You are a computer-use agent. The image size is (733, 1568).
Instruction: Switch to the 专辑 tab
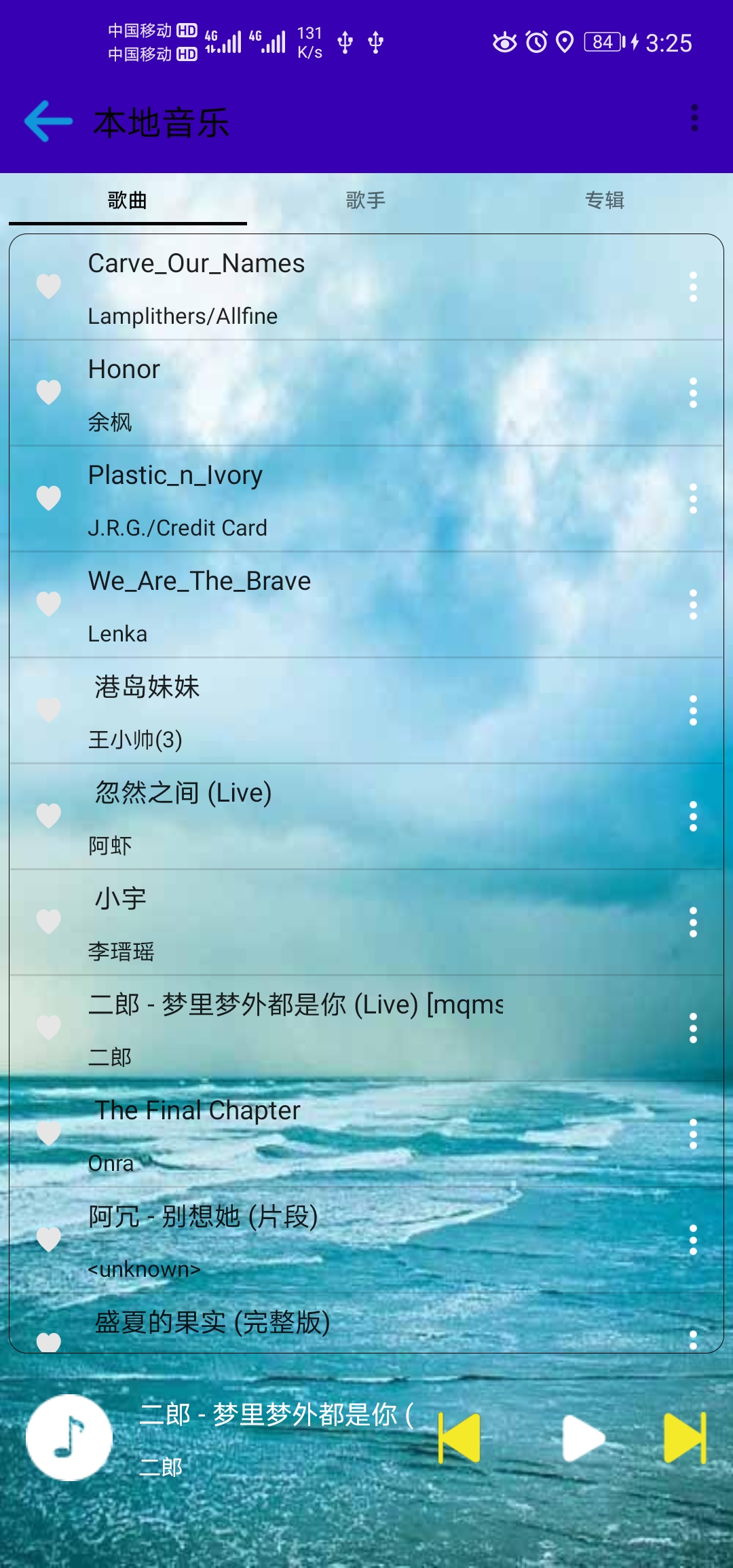604,200
